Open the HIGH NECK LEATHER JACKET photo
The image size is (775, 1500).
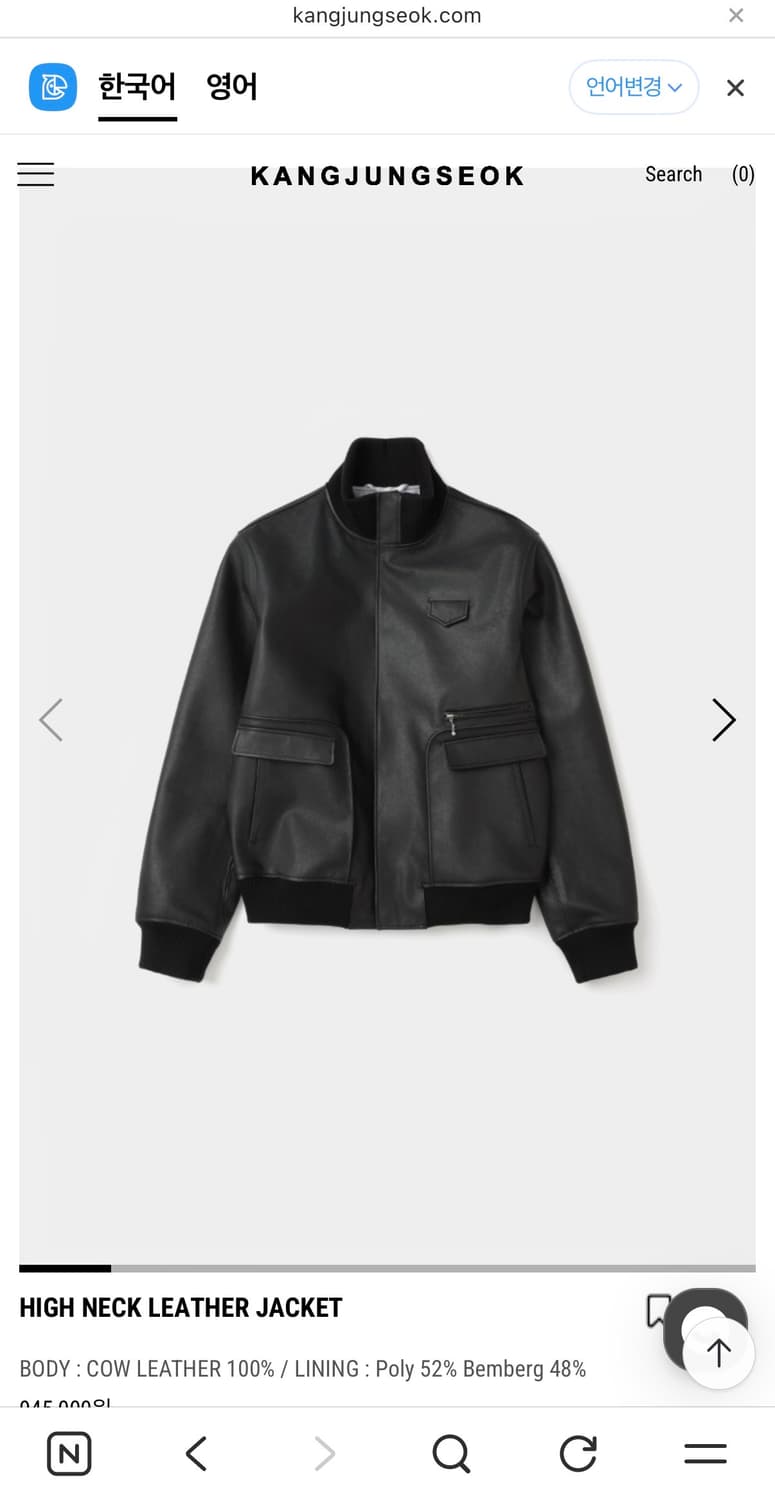(x=387, y=719)
